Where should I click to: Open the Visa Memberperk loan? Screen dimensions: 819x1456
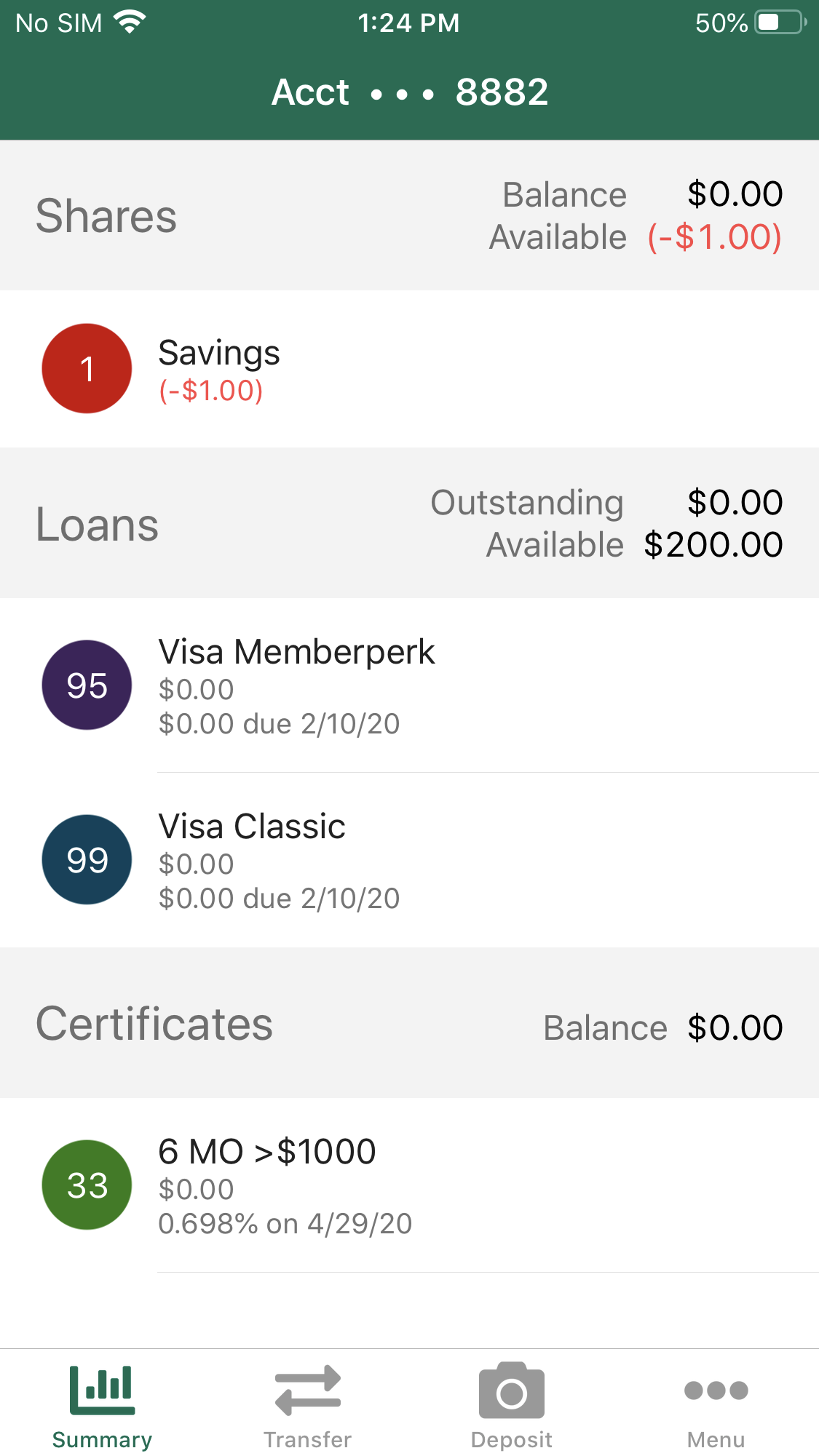[x=409, y=685]
